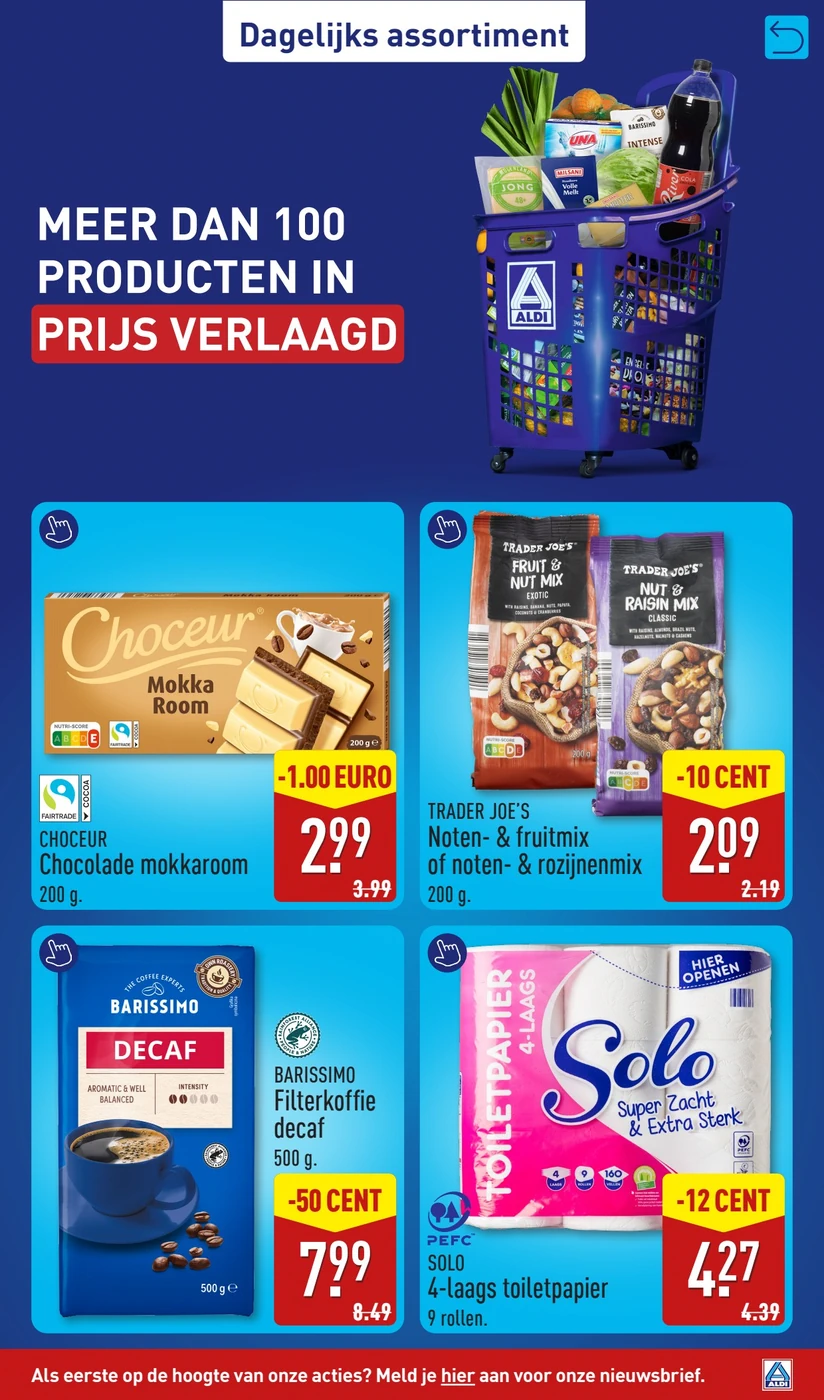Follow the 'hier' newsletter sign-up link

coord(457,1375)
